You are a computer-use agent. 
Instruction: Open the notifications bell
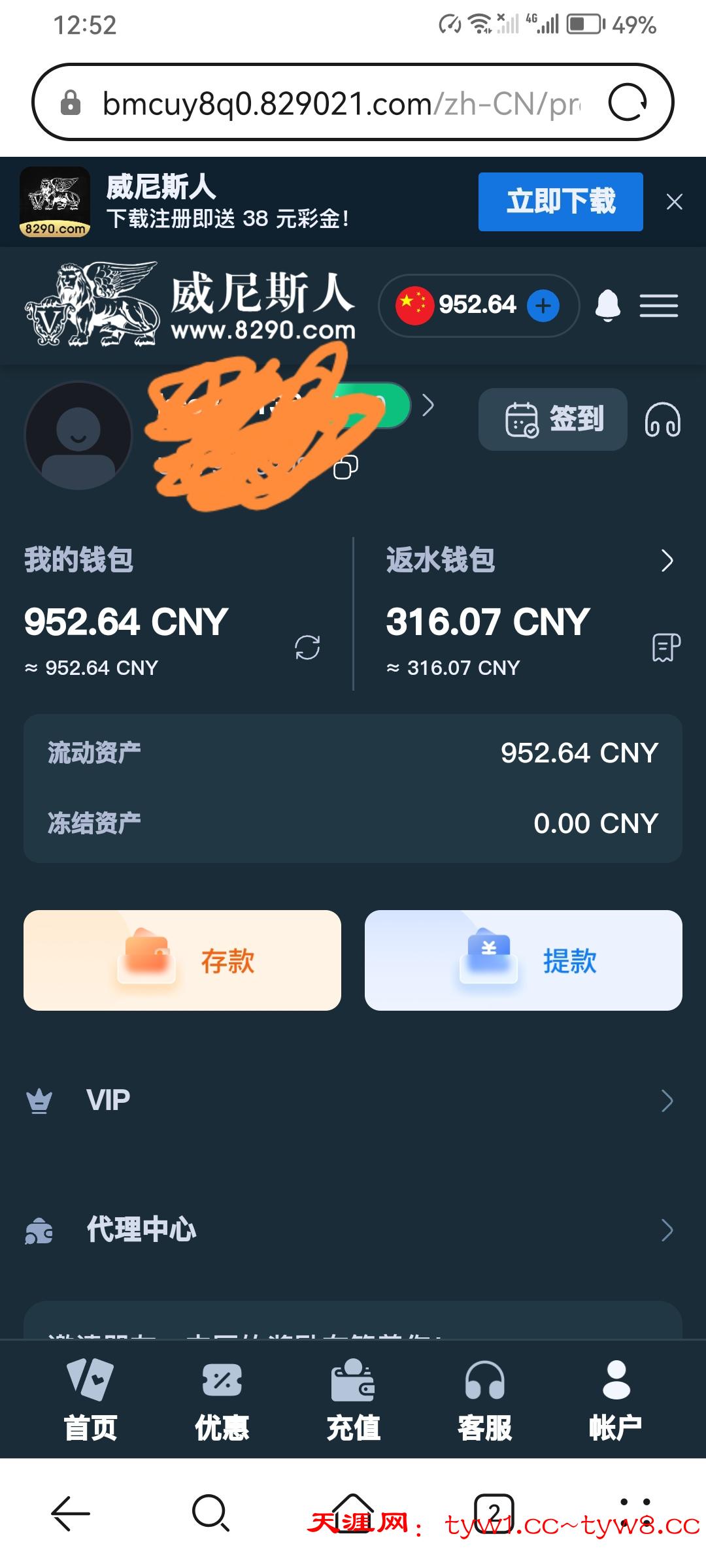pos(607,305)
